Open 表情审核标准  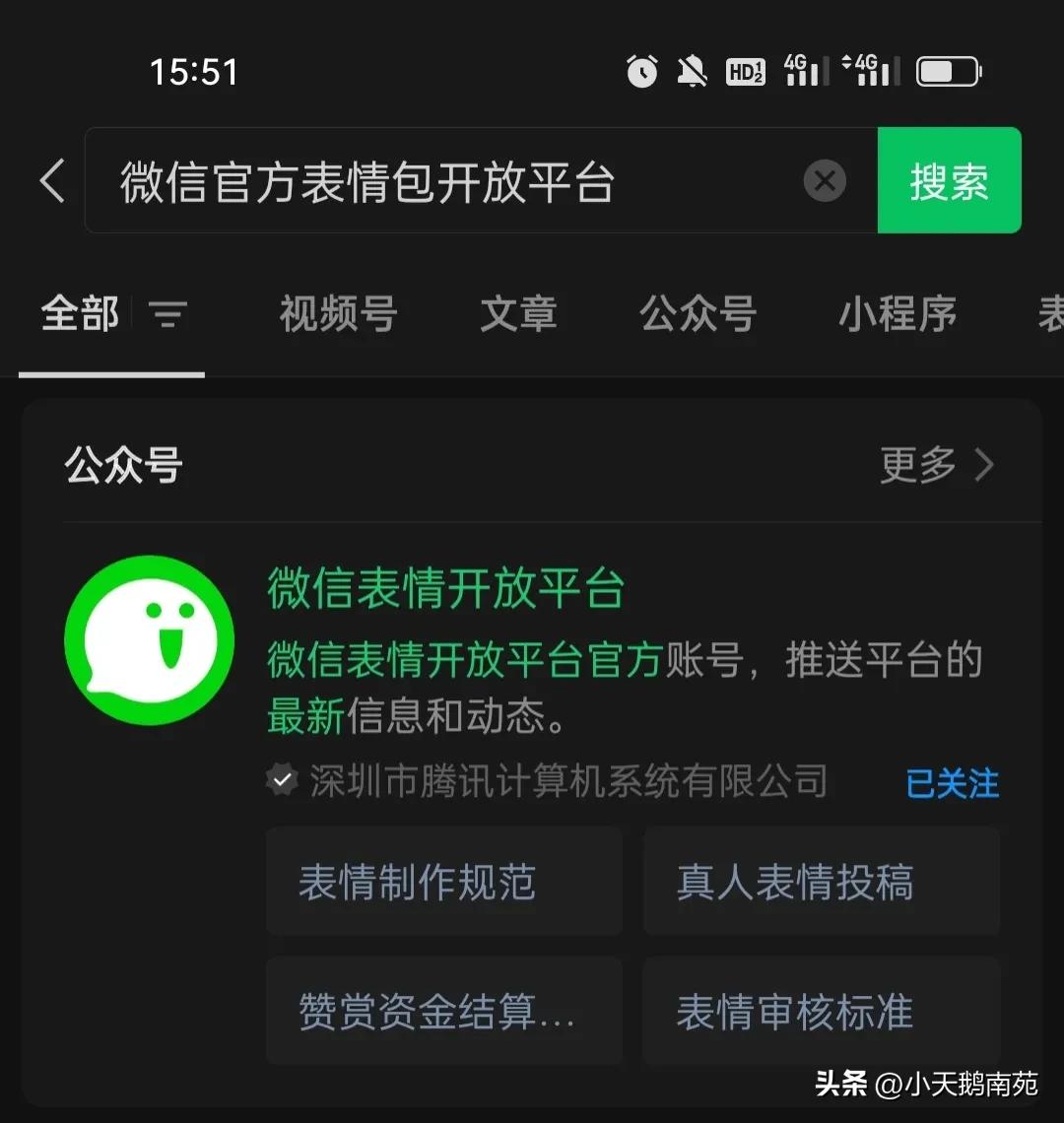pyautogui.click(x=821, y=1012)
